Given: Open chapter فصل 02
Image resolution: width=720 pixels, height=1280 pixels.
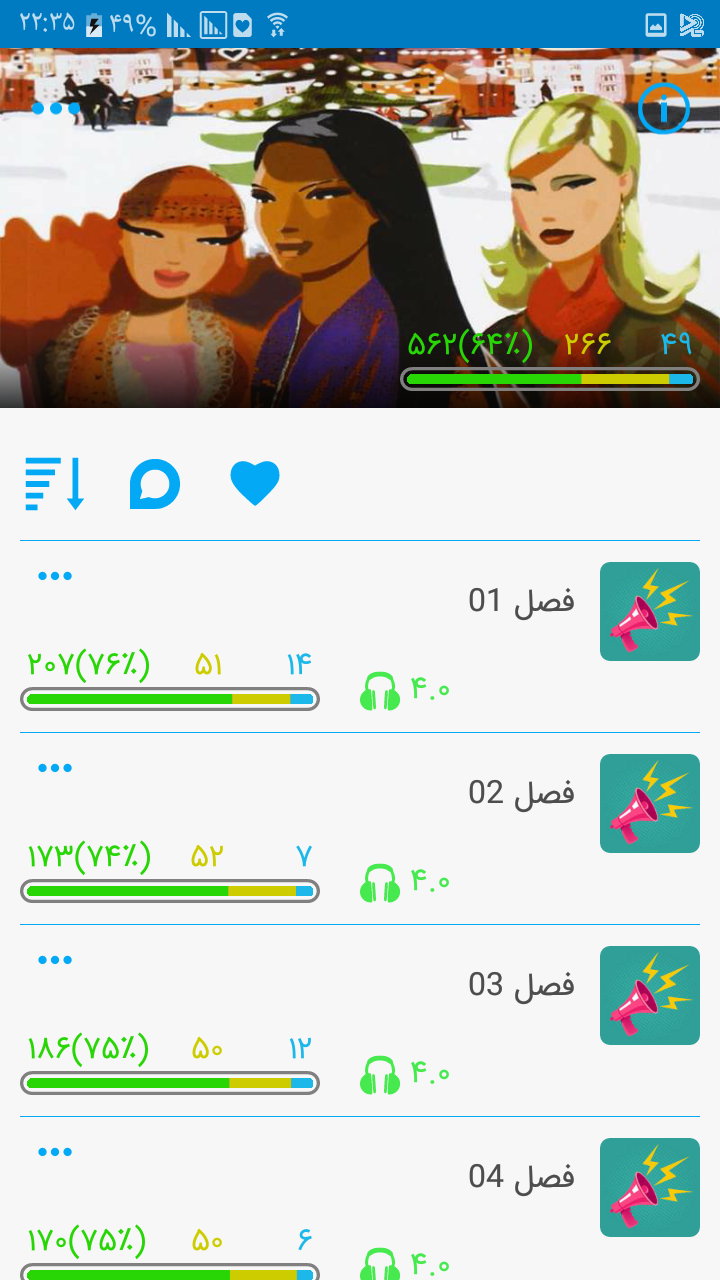Looking at the screenshot, I should tap(360, 828).
